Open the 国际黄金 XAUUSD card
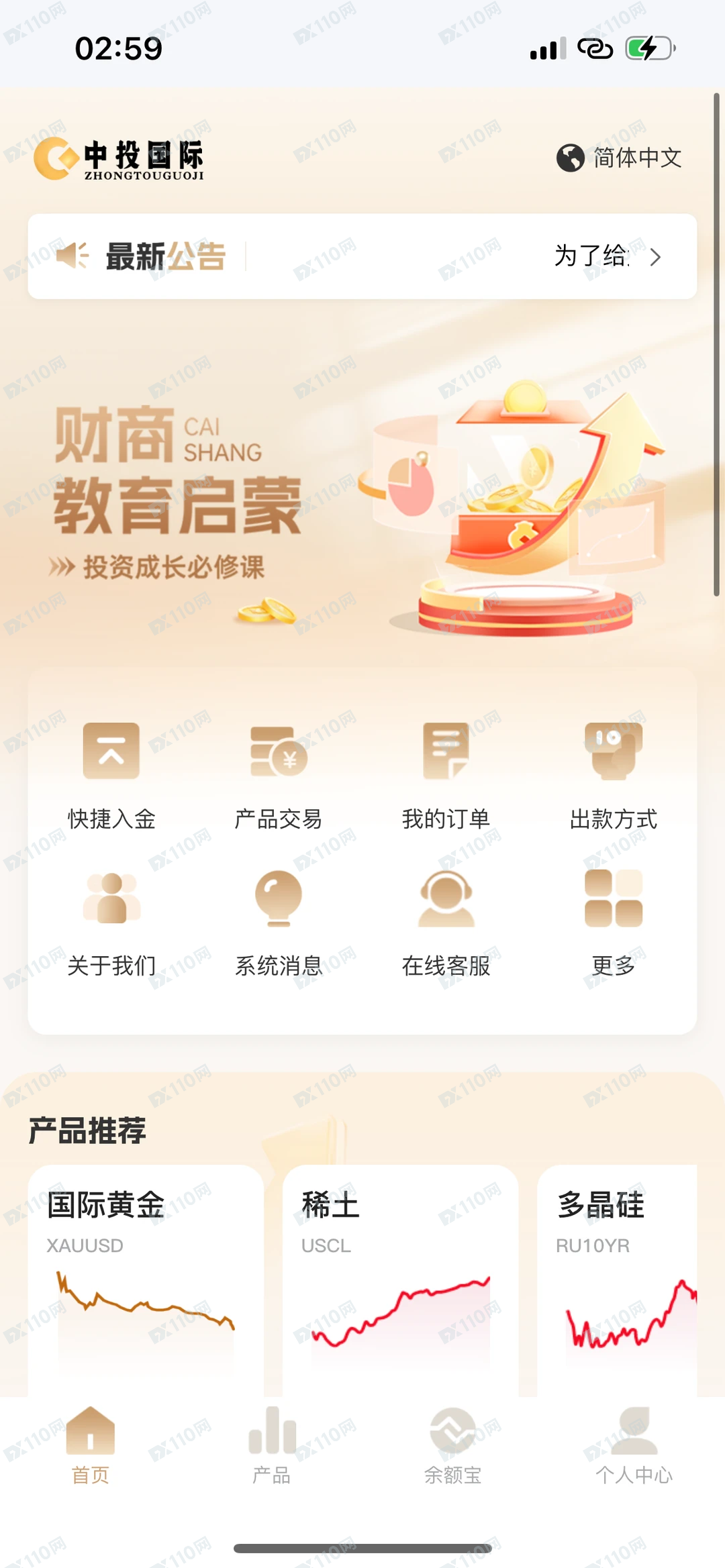 pyautogui.click(x=146, y=1275)
